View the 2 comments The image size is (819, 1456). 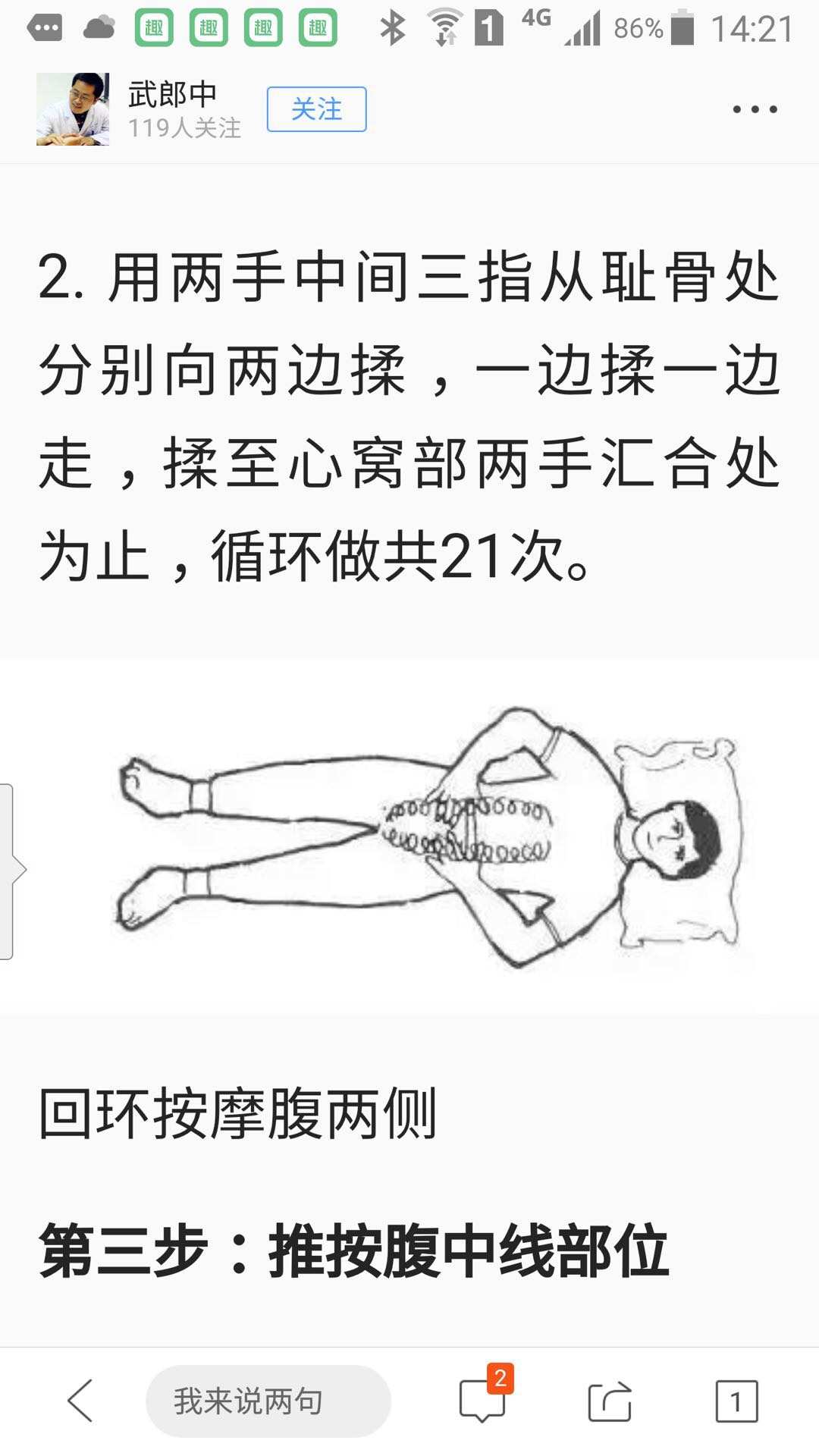click(x=483, y=1399)
